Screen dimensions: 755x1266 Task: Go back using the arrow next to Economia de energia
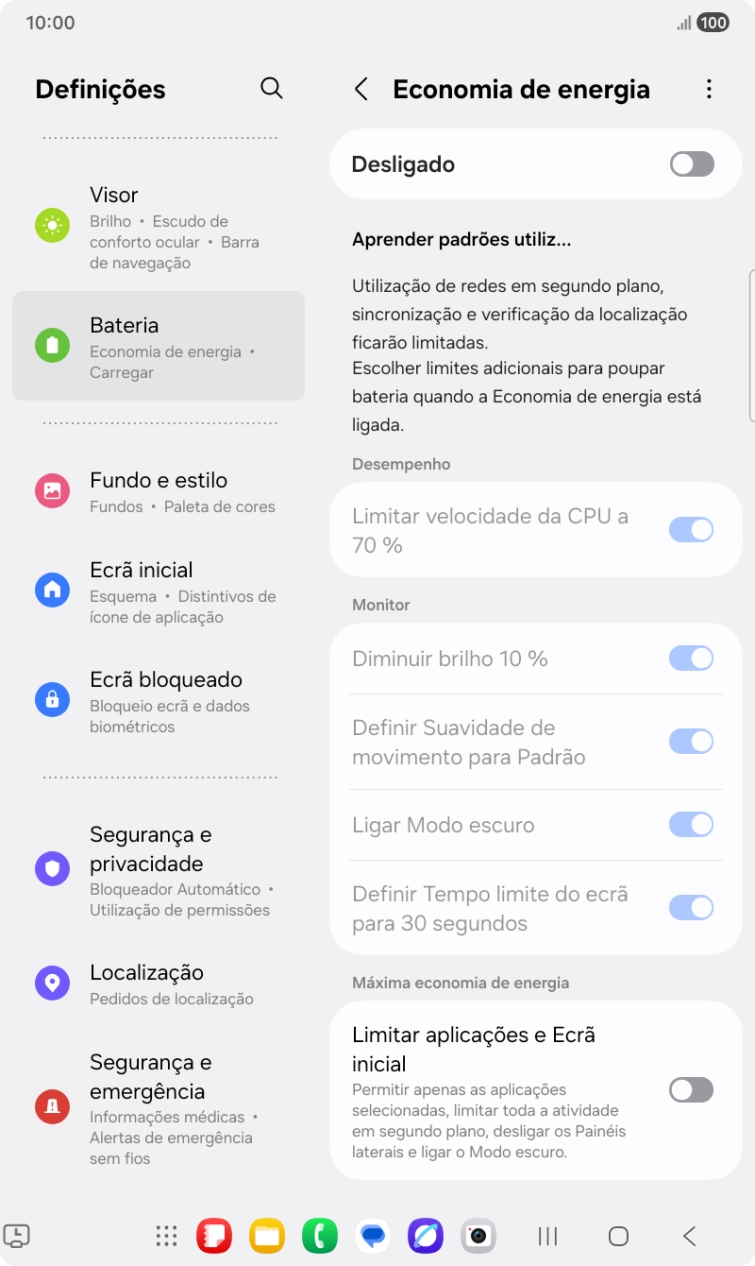(362, 89)
